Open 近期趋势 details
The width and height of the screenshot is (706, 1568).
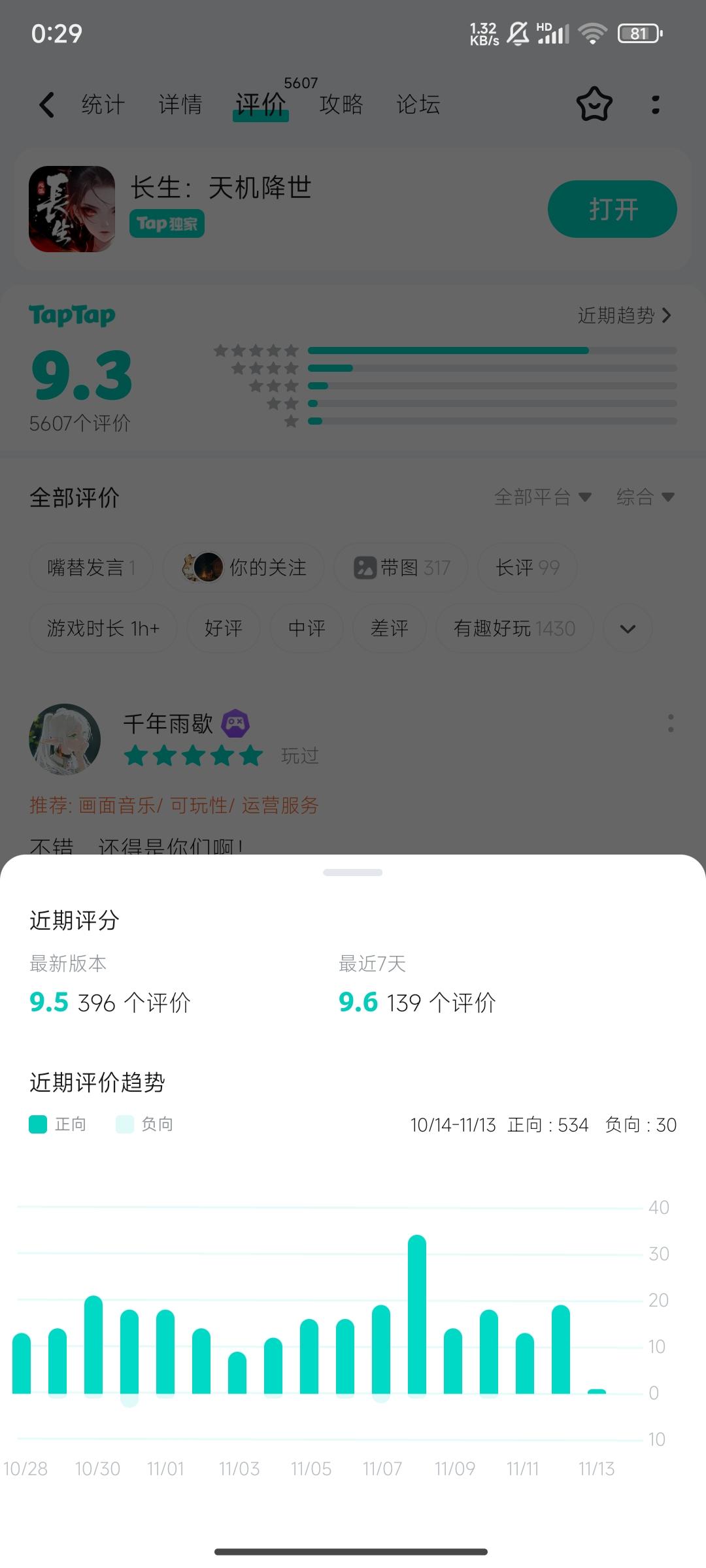(x=622, y=315)
